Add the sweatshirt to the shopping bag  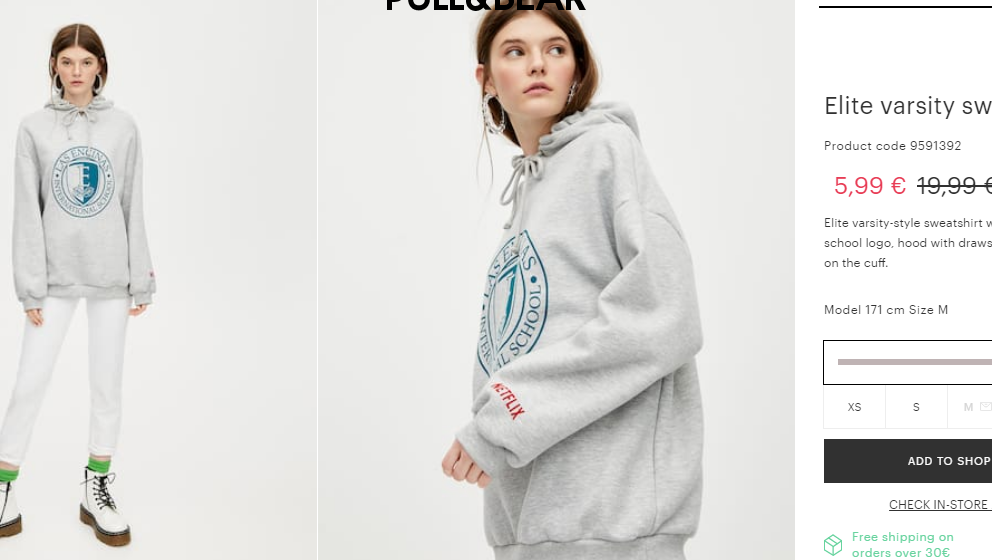click(x=908, y=461)
